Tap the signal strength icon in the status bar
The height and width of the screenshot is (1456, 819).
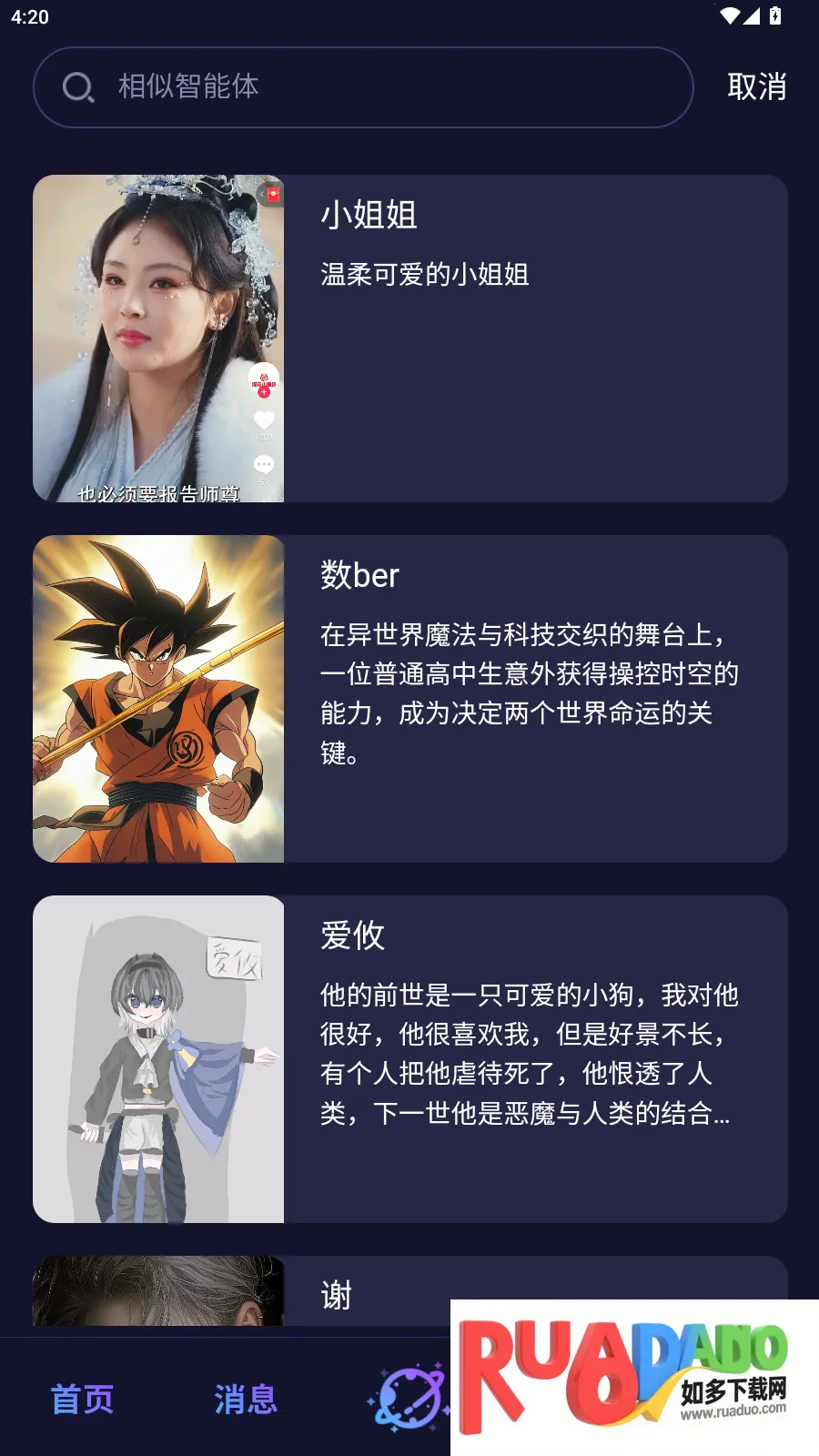coord(753,15)
